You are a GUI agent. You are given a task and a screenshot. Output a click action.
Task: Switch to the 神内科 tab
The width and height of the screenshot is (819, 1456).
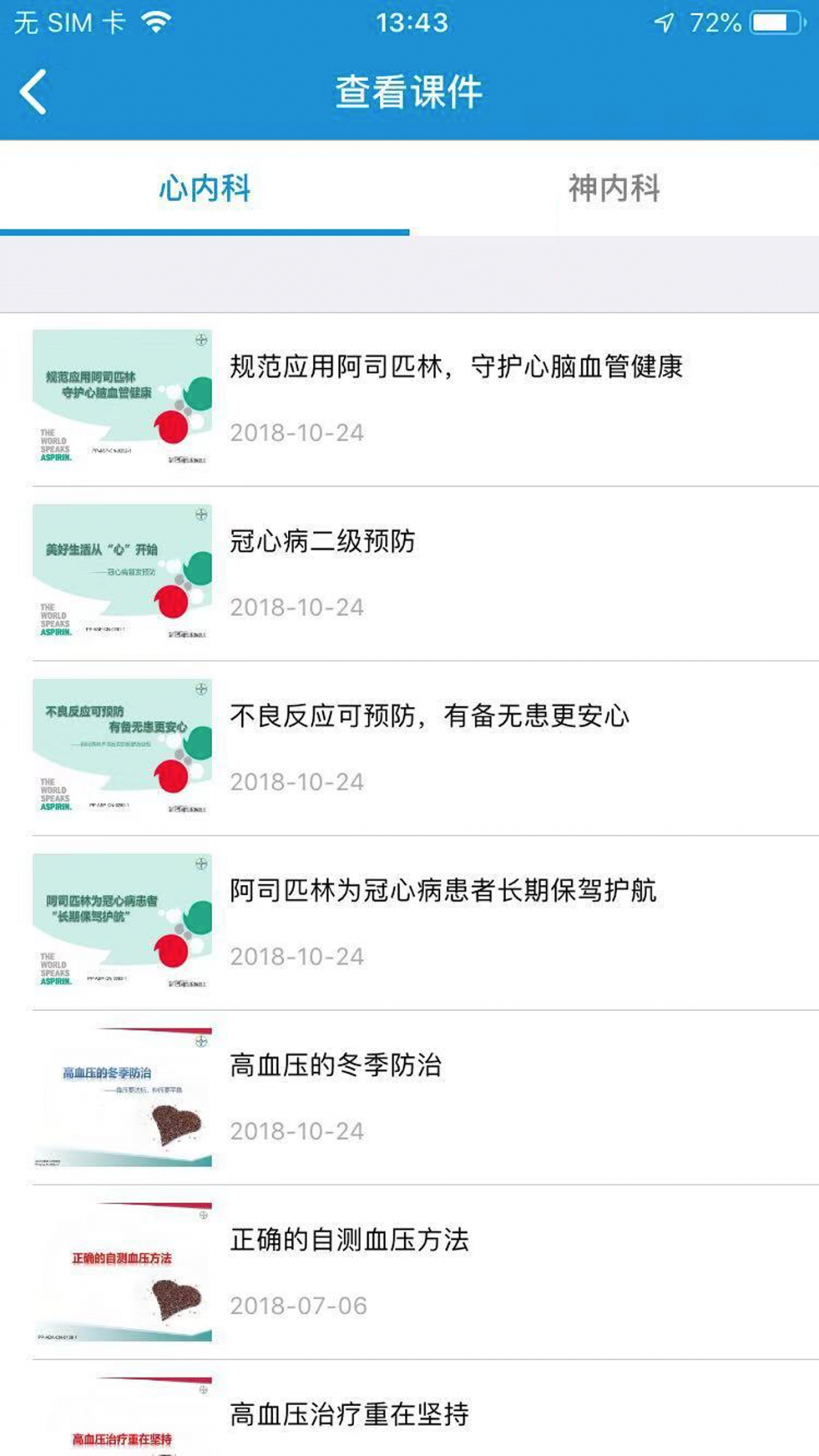[614, 188]
